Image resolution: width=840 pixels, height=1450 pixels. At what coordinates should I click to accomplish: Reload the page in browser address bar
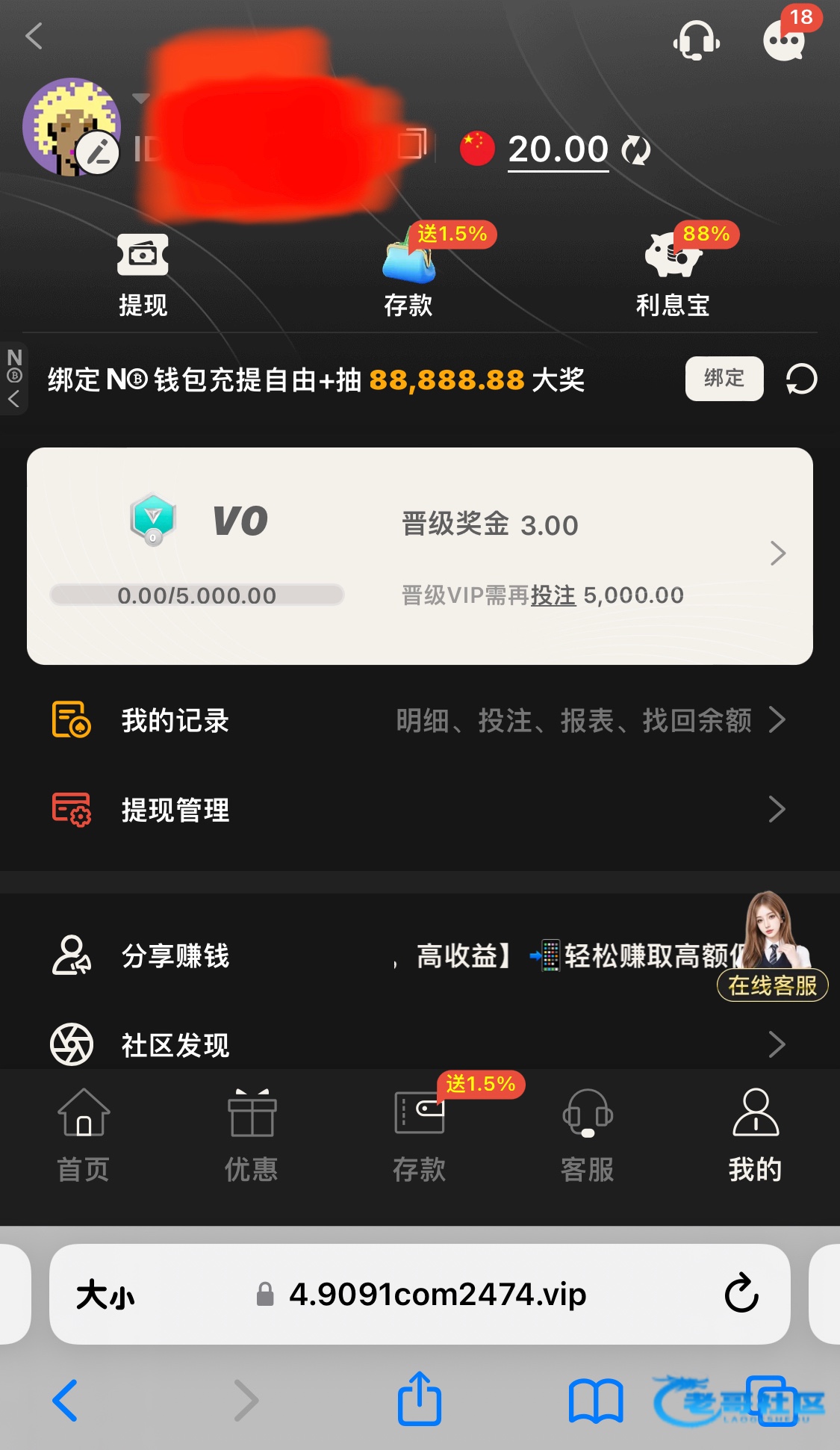click(741, 1294)
